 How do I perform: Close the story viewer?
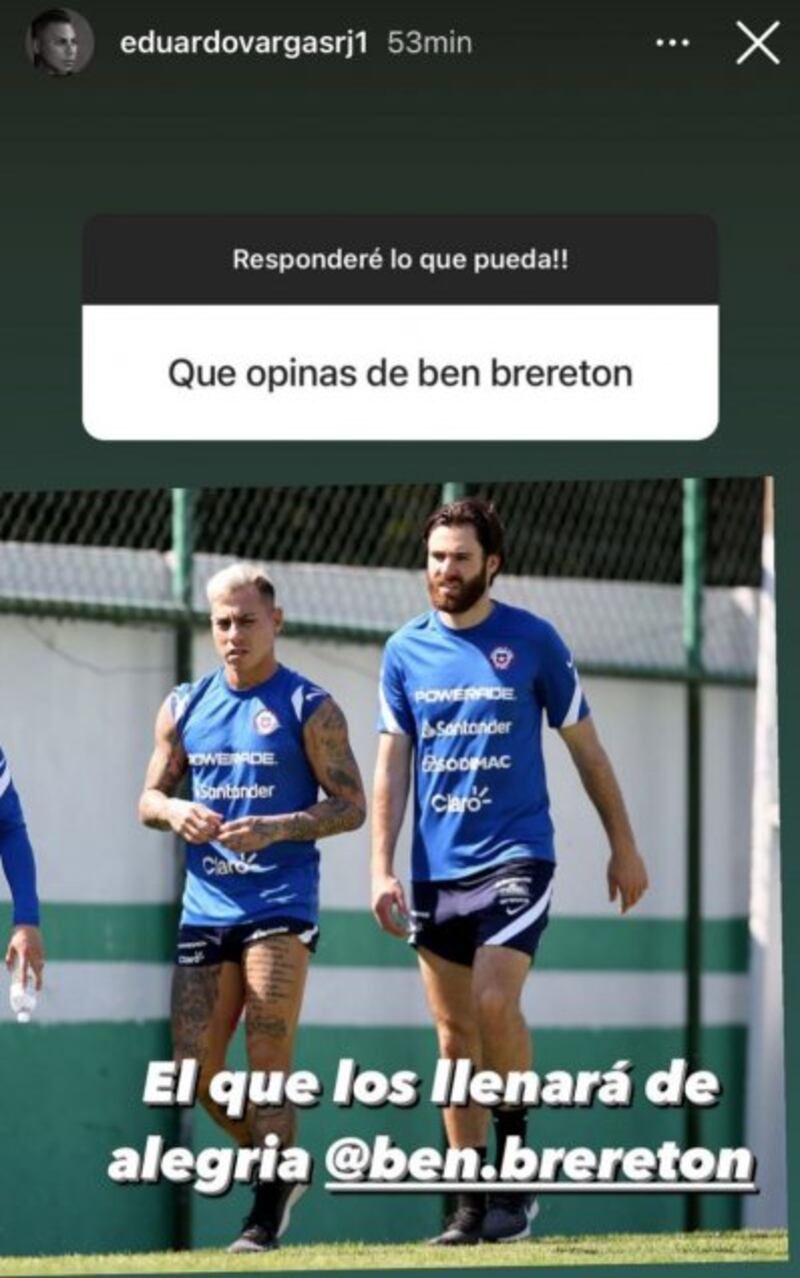click(x=757, y=43)
